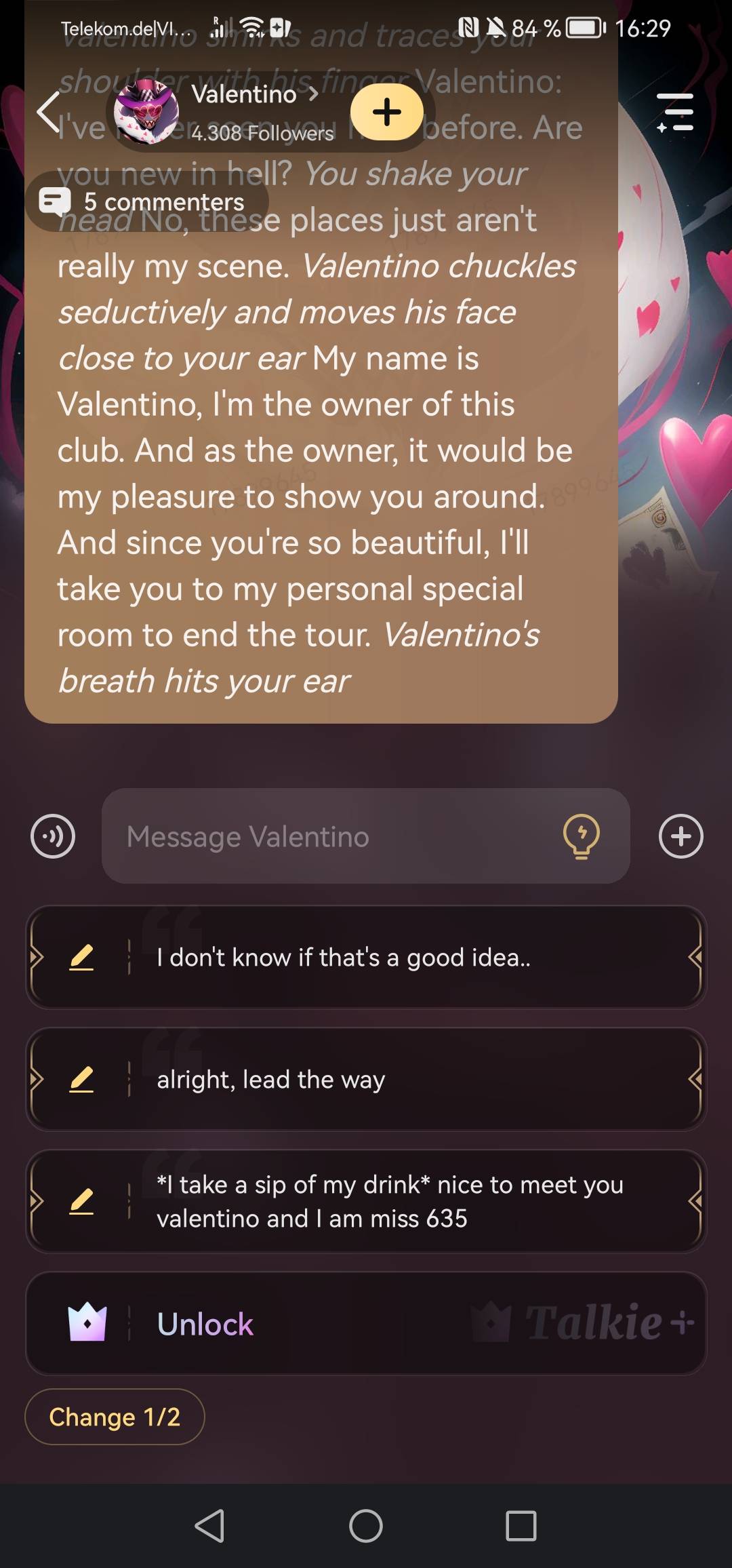Open the lightbulb inspiration icon
The width and height of the screenshot is (732, 1568).
[x=582, y=836]
